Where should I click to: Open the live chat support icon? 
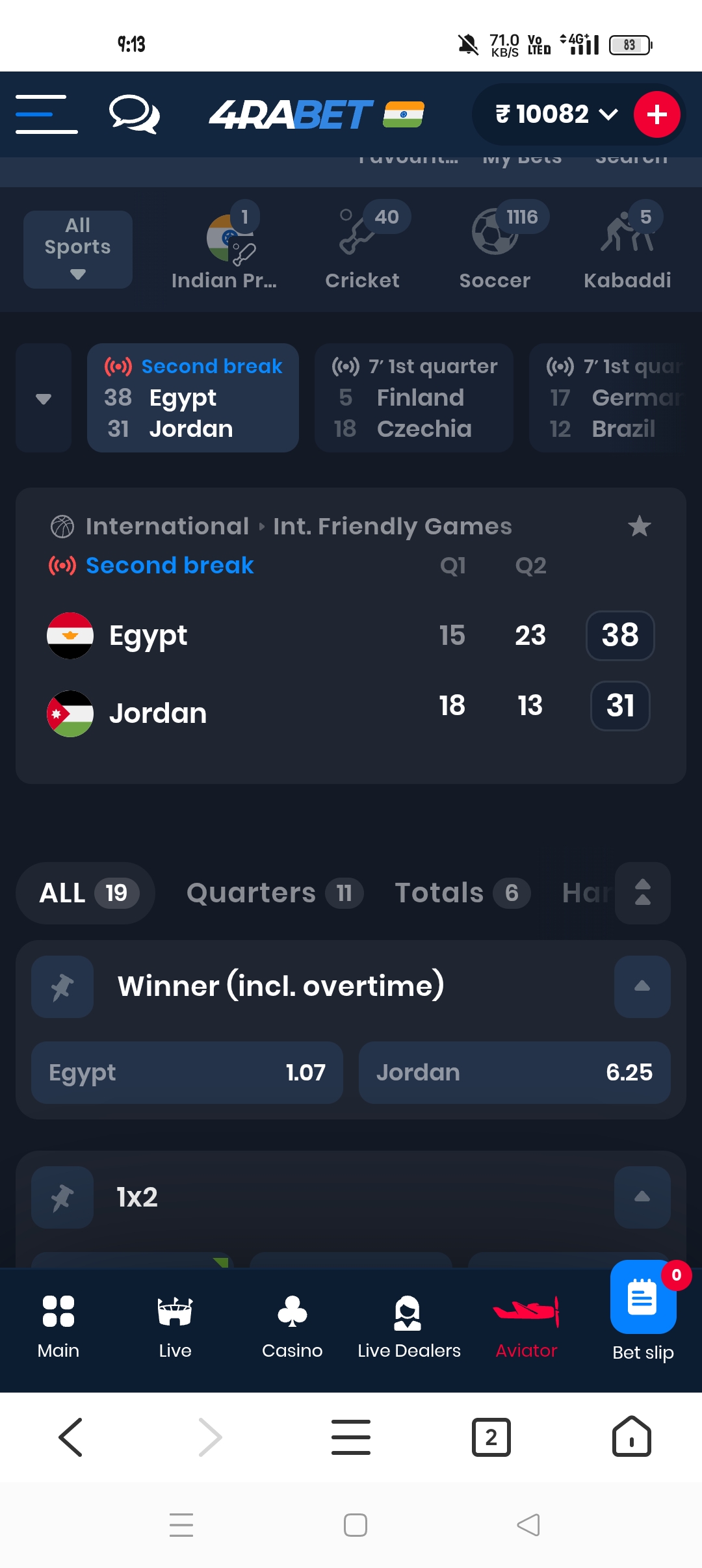(x=134, y=114)
